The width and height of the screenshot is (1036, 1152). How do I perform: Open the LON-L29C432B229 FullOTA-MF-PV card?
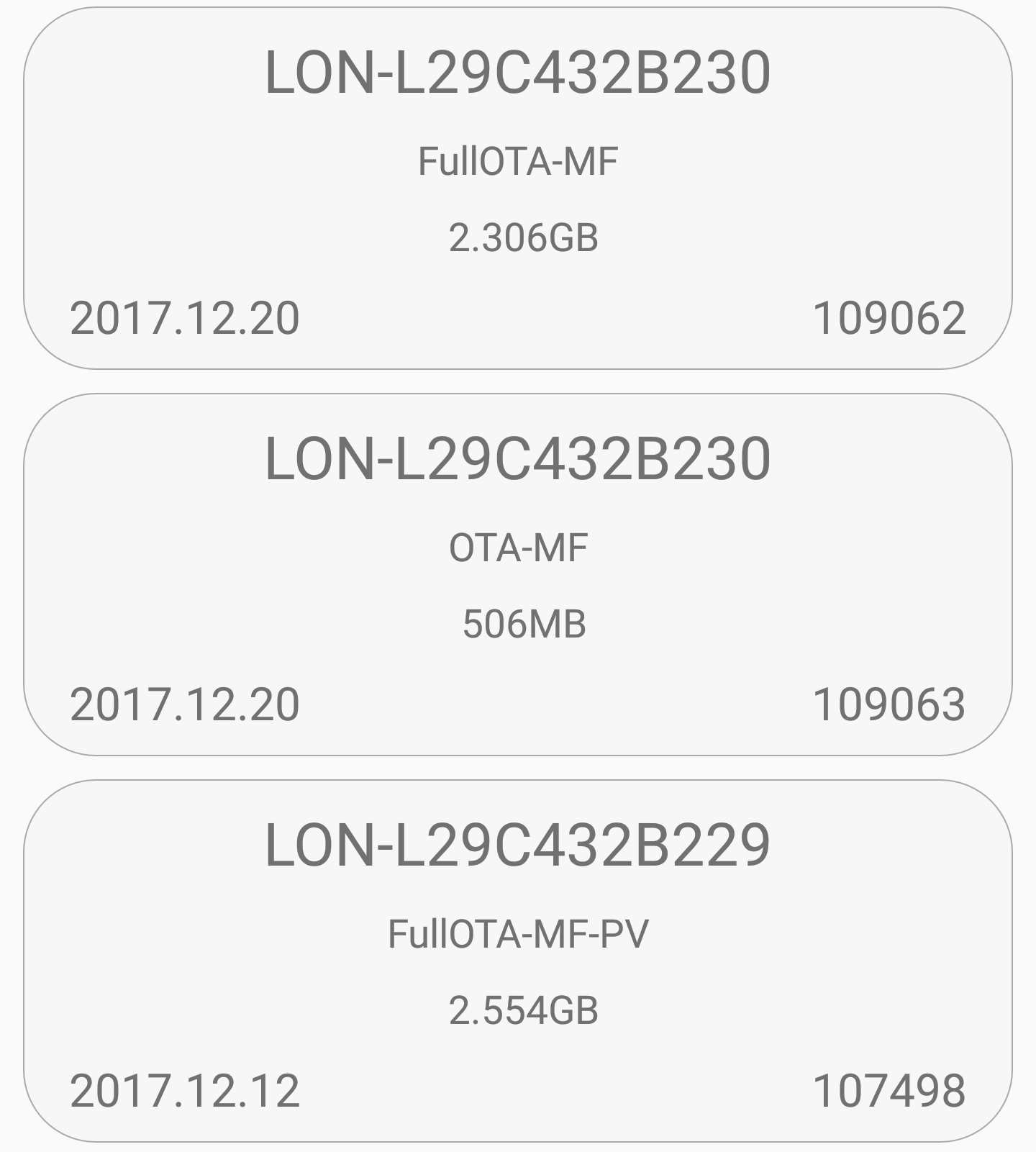[518, 960]
